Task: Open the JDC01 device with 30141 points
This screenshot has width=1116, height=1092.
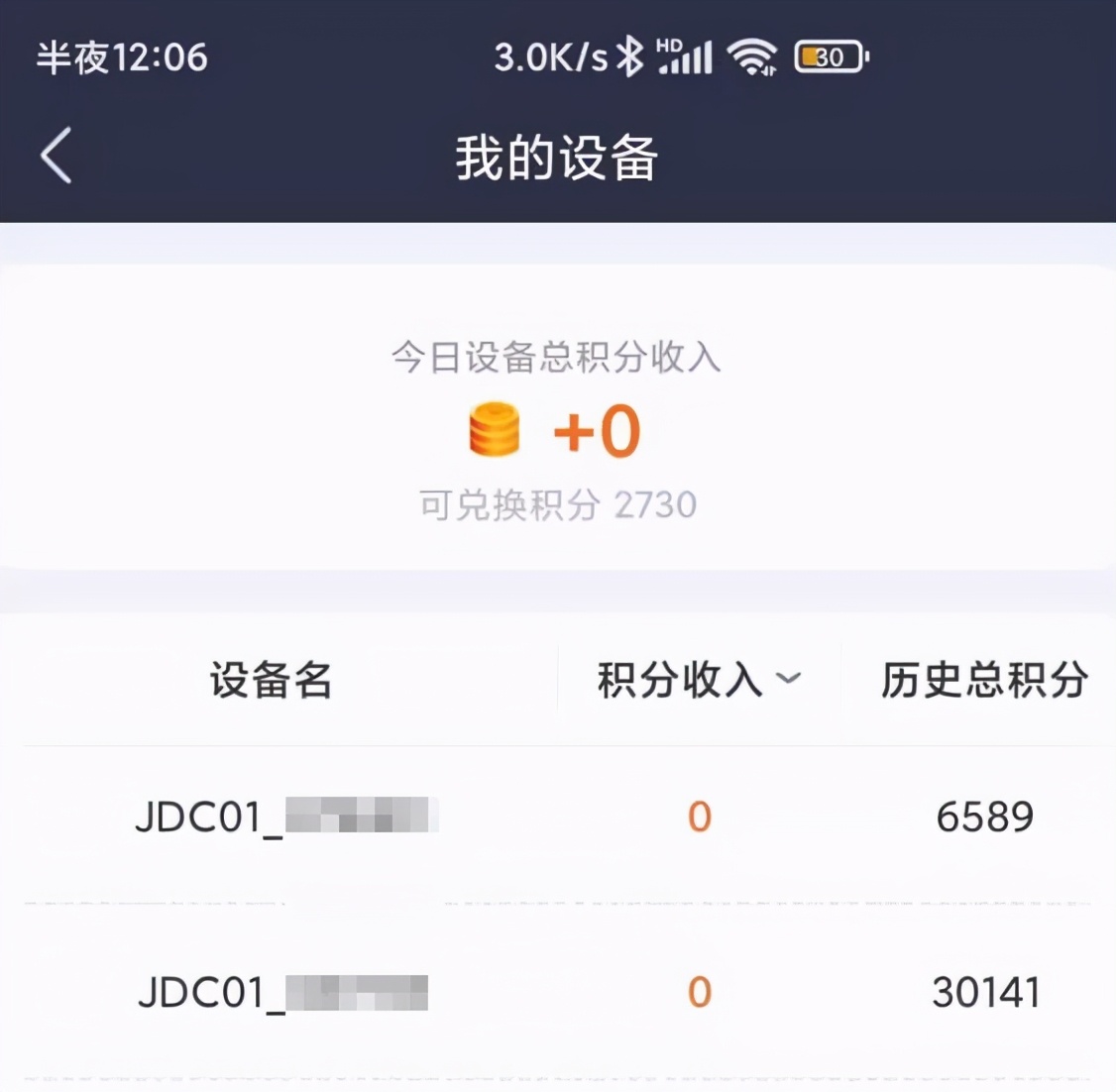Action: point(283,992)
